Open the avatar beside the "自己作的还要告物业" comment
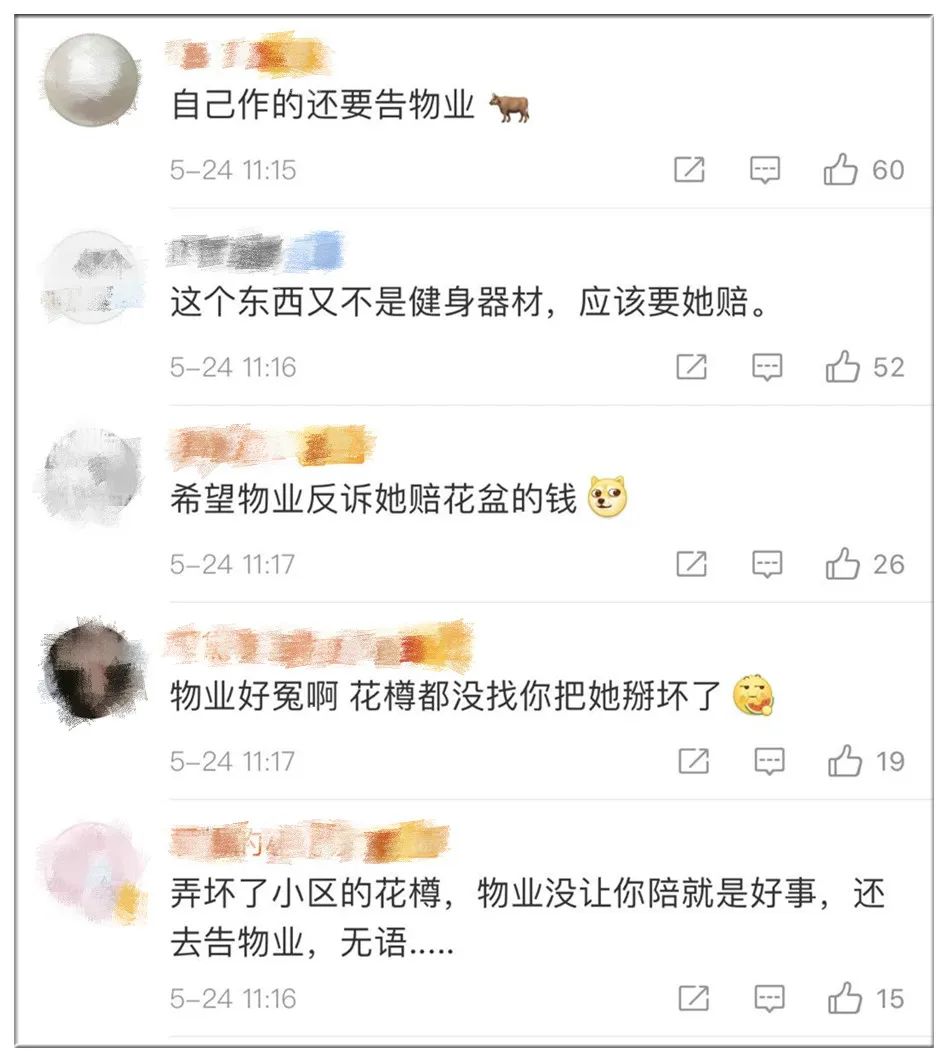 coord(92,80)
